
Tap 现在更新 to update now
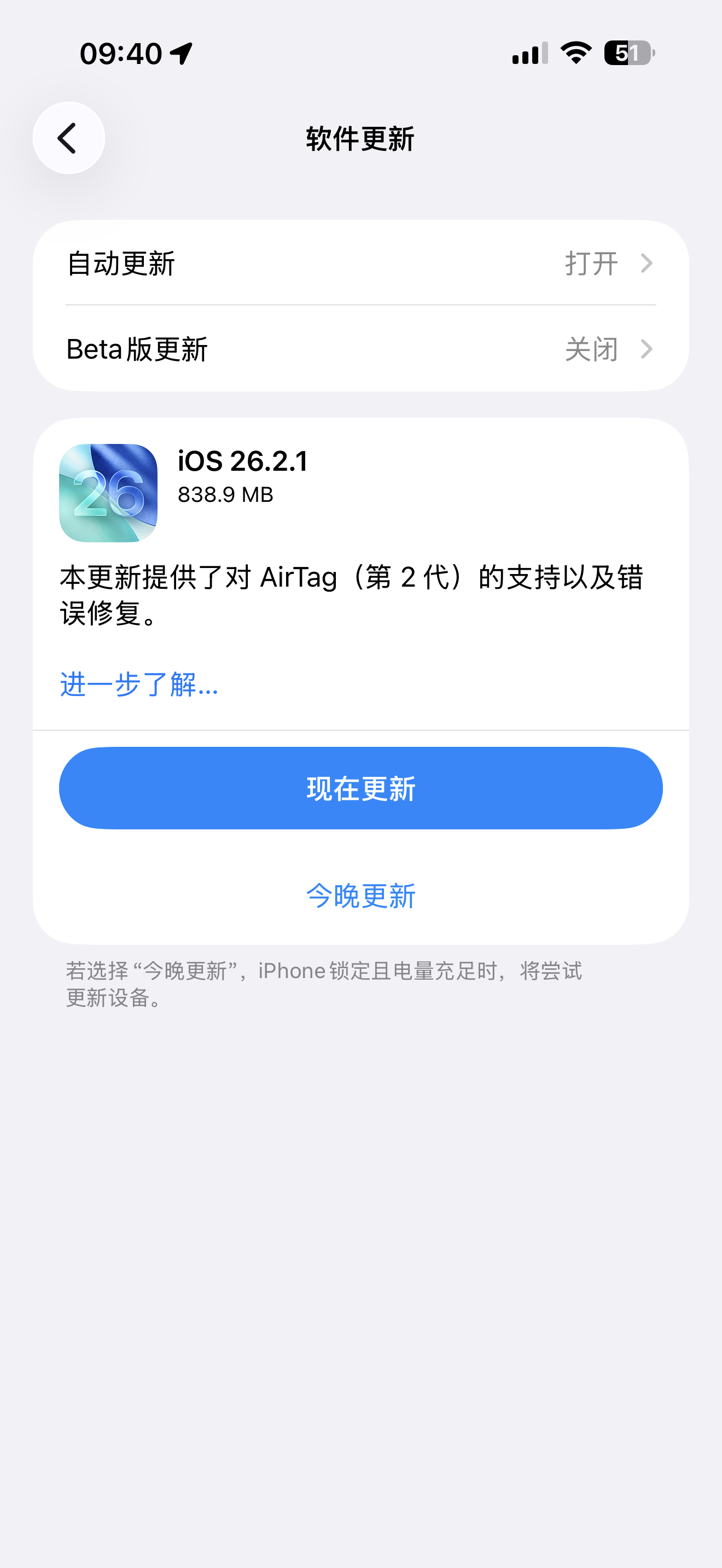[x=361, y=787]
